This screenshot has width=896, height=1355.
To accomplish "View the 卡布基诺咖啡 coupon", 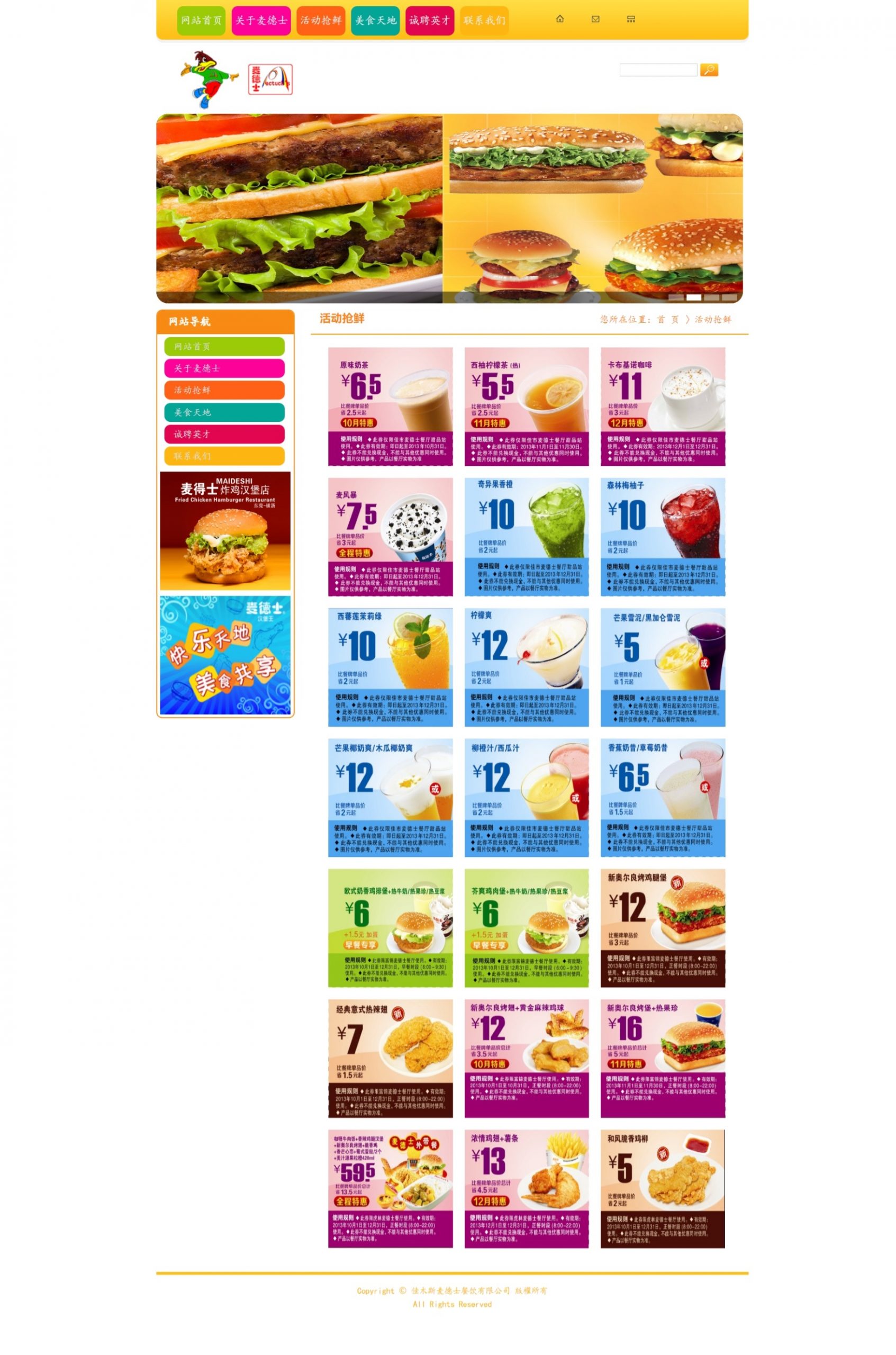I will 662,406.
